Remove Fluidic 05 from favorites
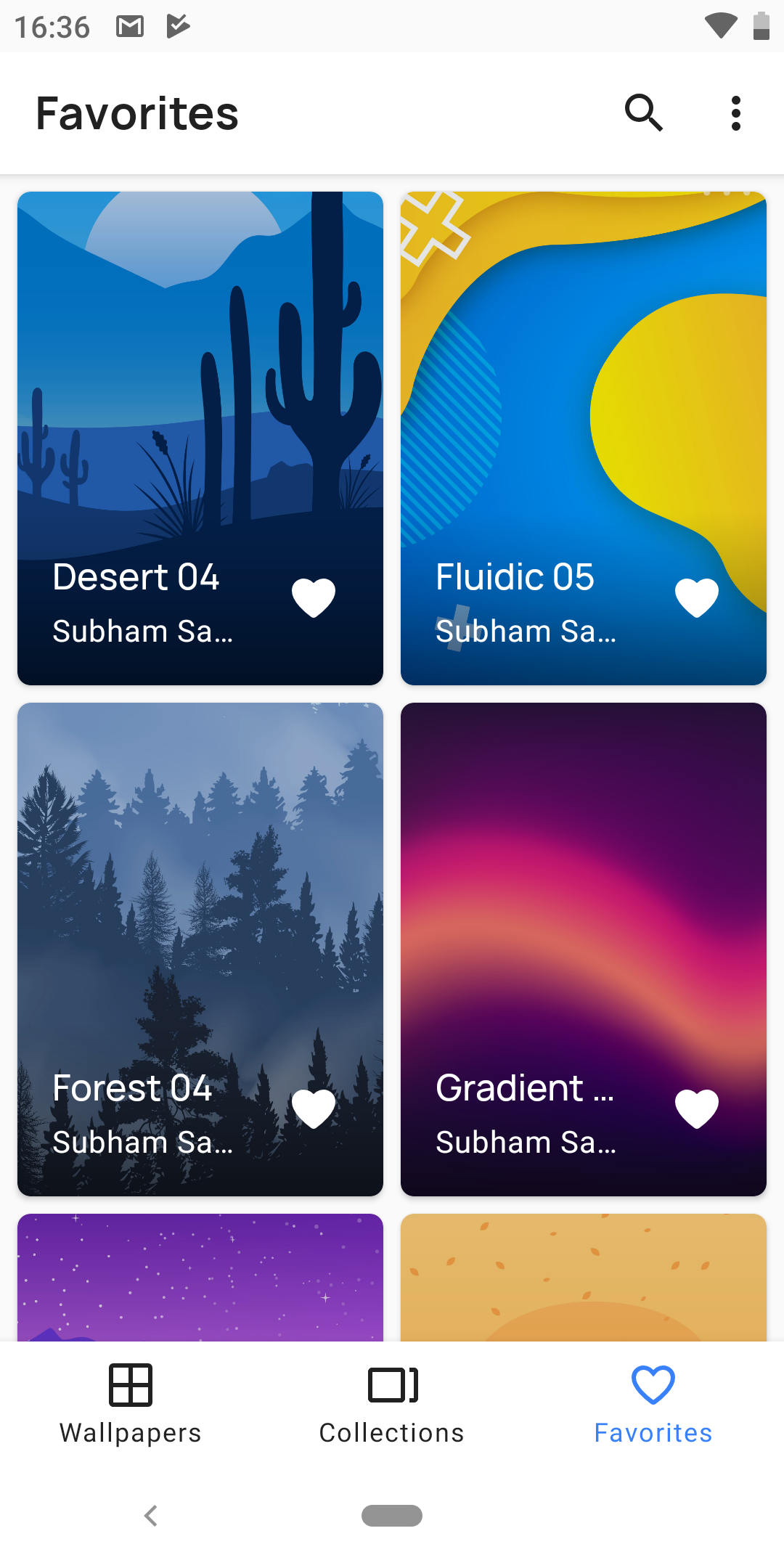Viewport: 784px width, 1568px height. [697, 598]
